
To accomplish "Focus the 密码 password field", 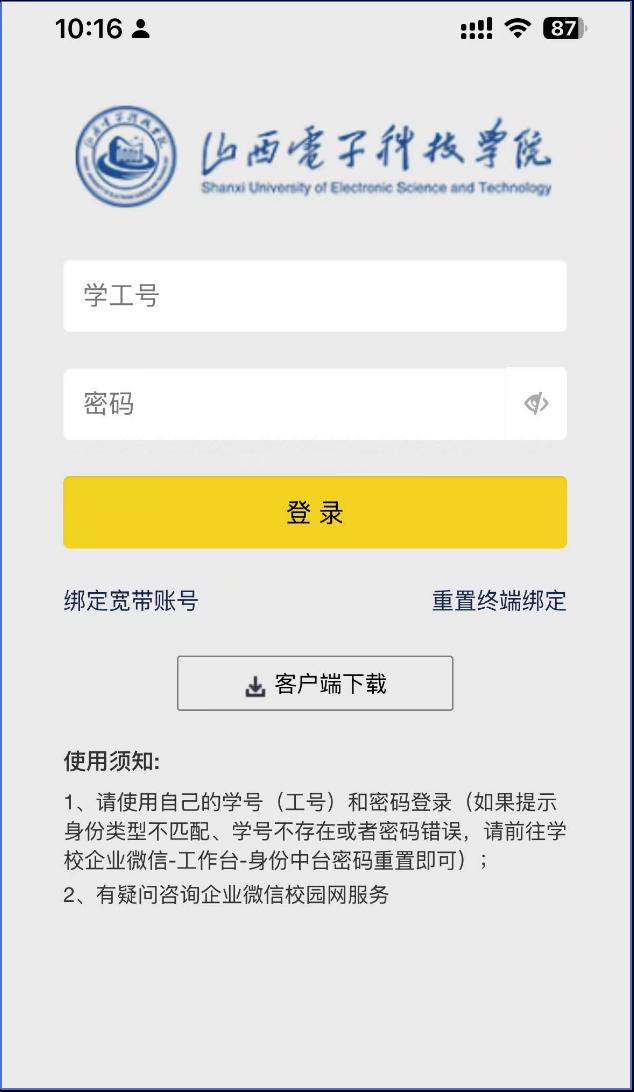I will coord(285,404).
